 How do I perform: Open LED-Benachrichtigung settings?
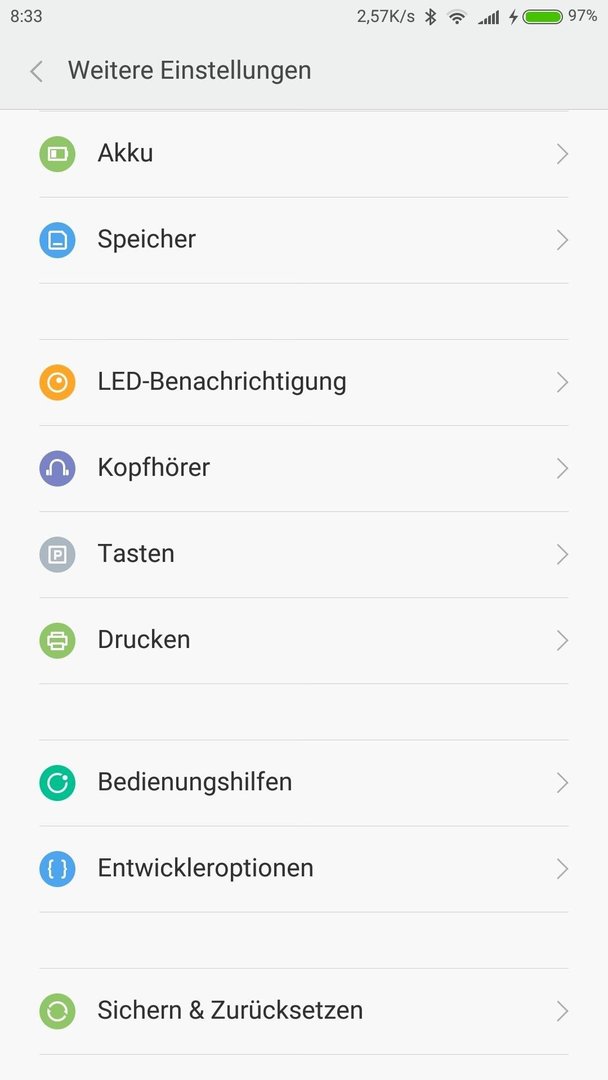[x=304, y=382]
